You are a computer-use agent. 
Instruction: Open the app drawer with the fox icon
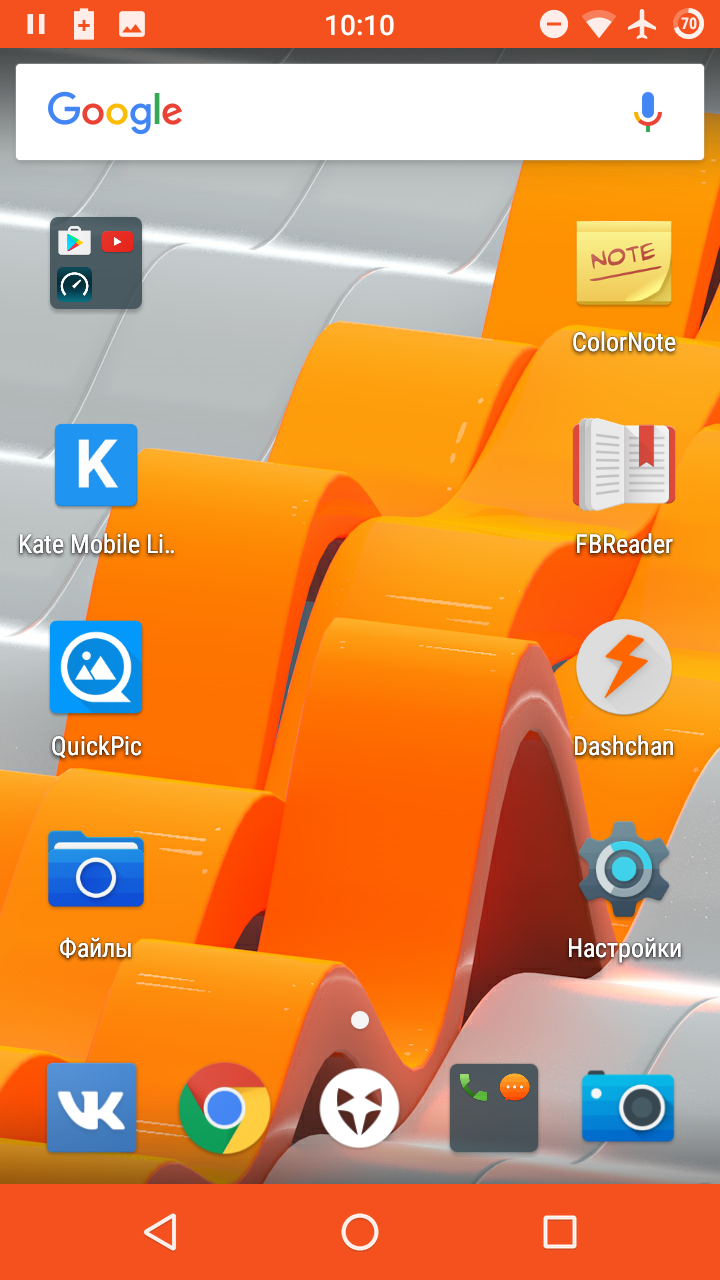point(359,1108)
